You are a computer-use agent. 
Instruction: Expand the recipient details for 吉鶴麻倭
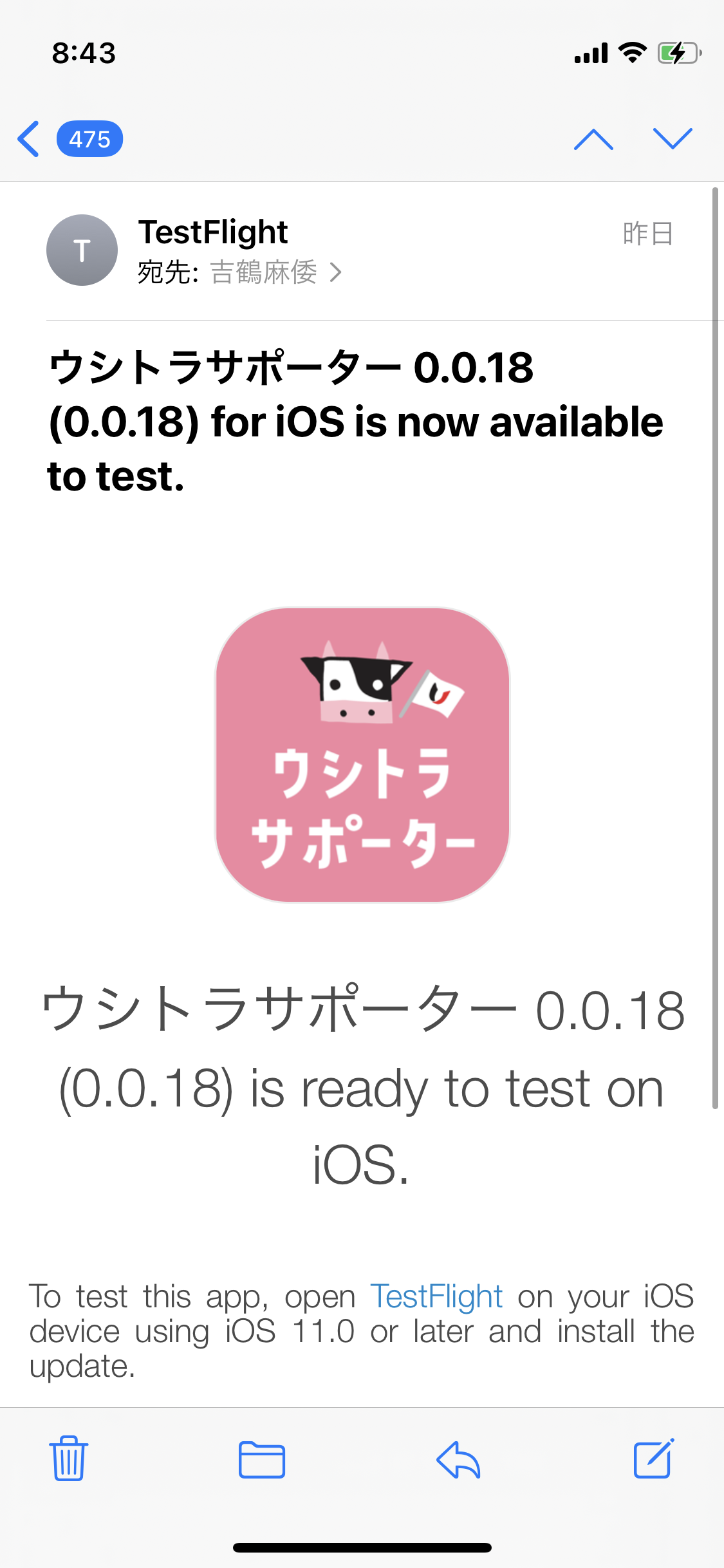tap(276, 272)
